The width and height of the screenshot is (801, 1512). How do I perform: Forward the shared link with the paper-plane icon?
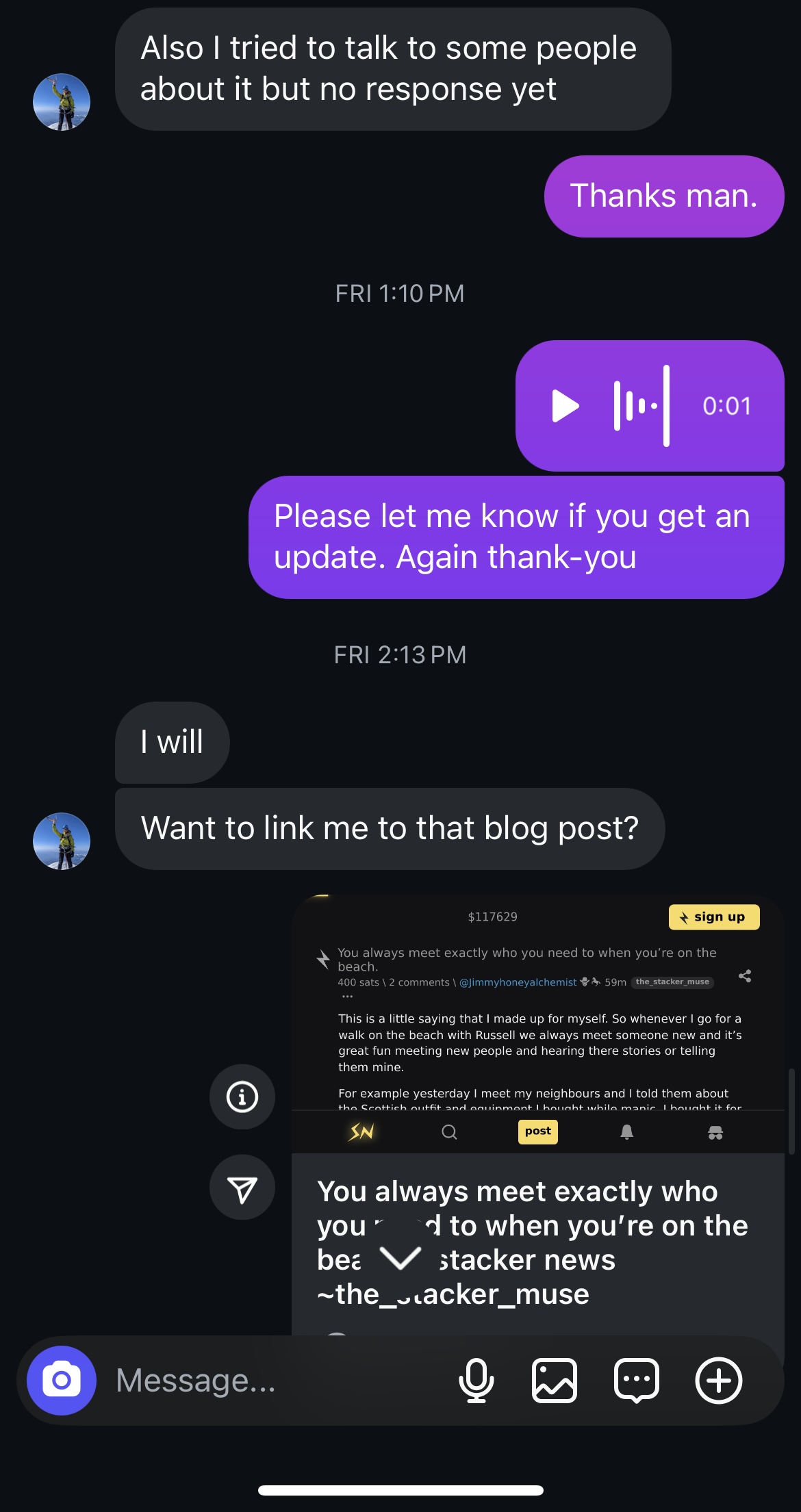242,1188
